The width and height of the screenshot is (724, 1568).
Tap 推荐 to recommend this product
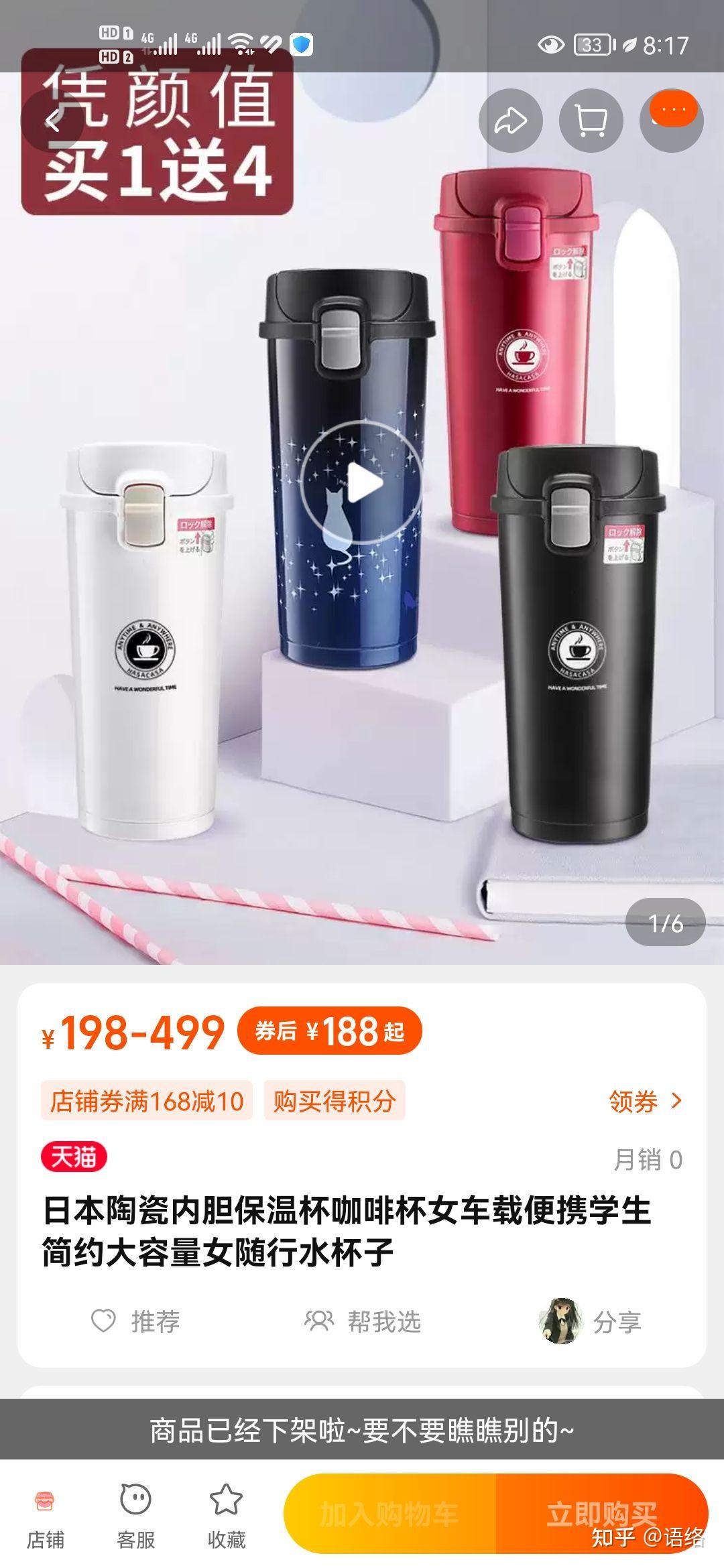coord(135,1321)
